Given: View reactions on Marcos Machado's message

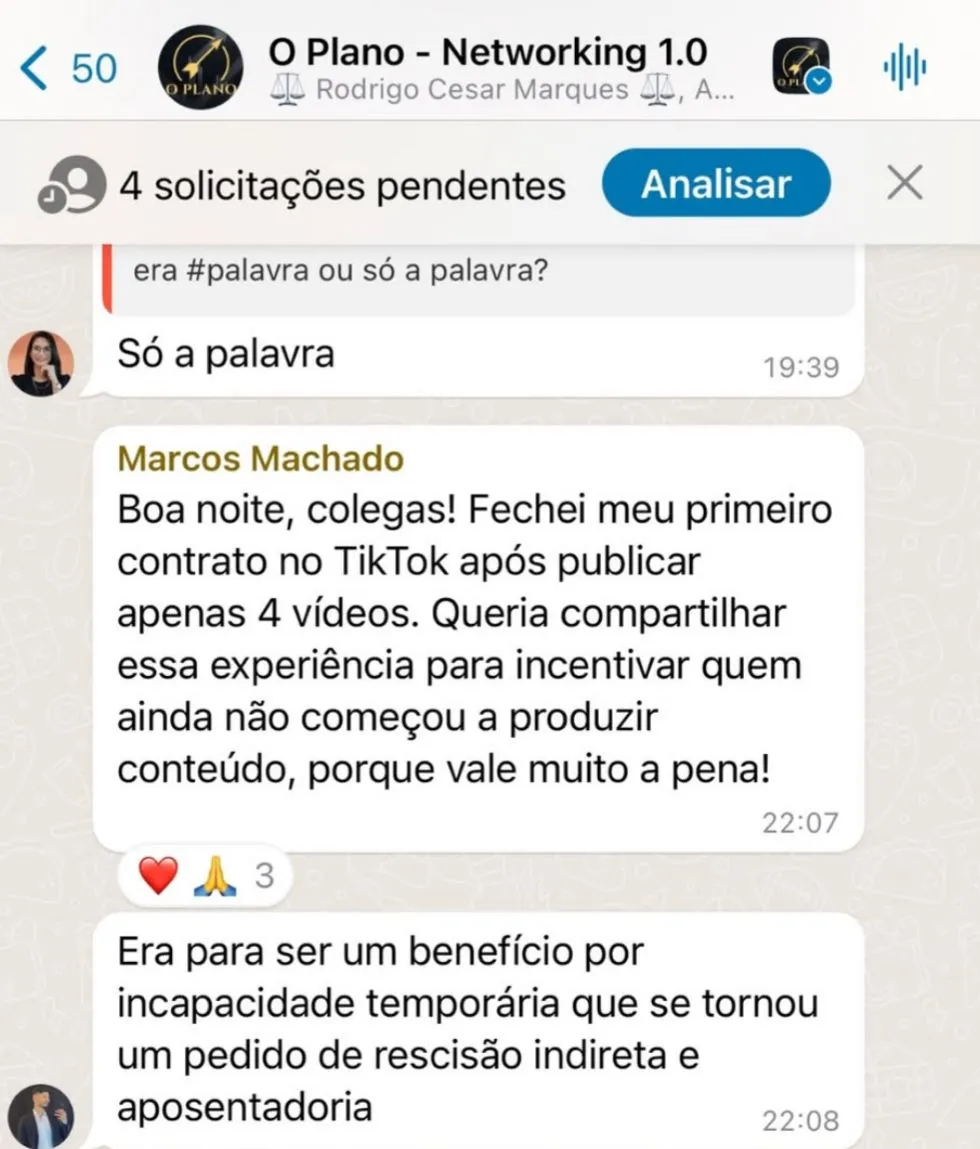Looking at the screenshot, I should tap(205, 876).
